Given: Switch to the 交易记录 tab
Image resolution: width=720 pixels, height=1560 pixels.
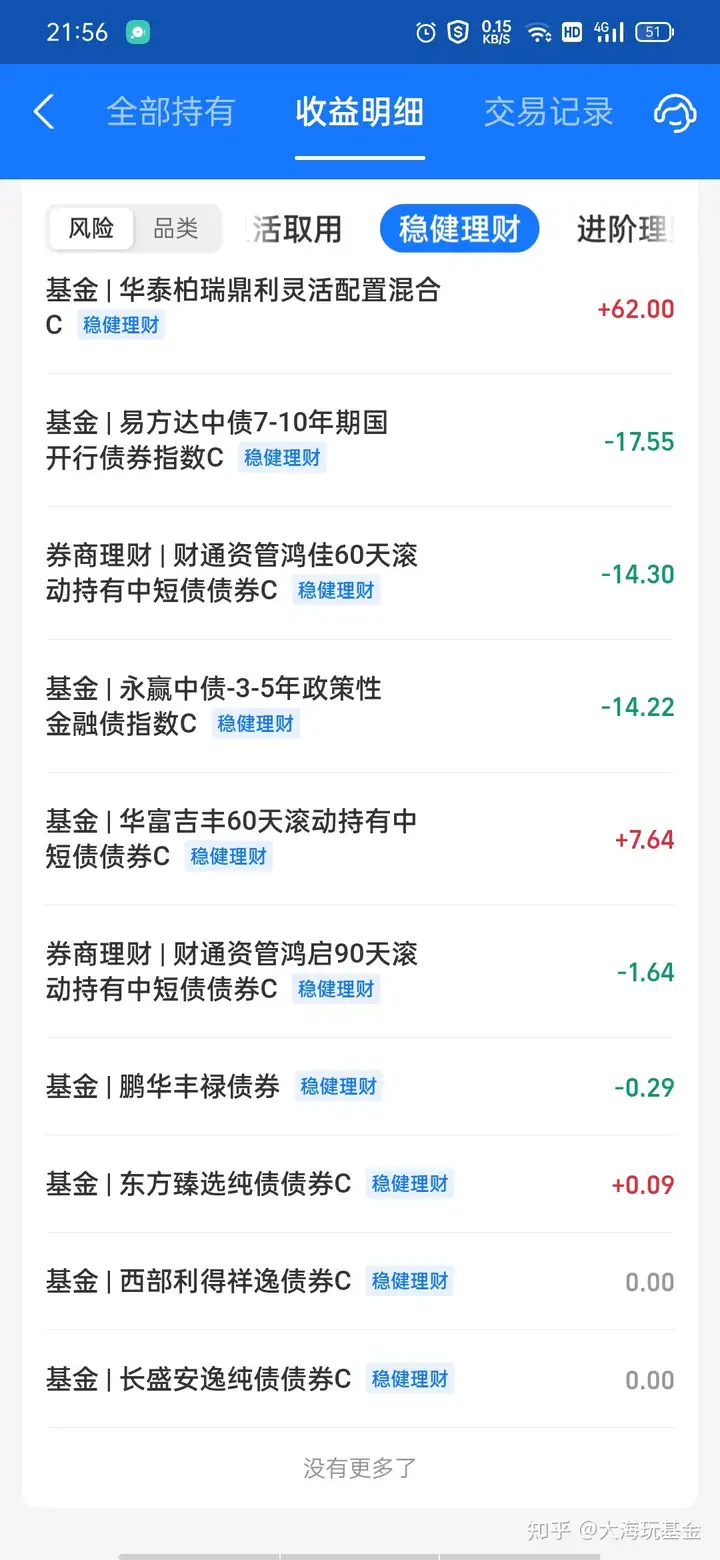Looking at the screenshot, I should (548, 112).
